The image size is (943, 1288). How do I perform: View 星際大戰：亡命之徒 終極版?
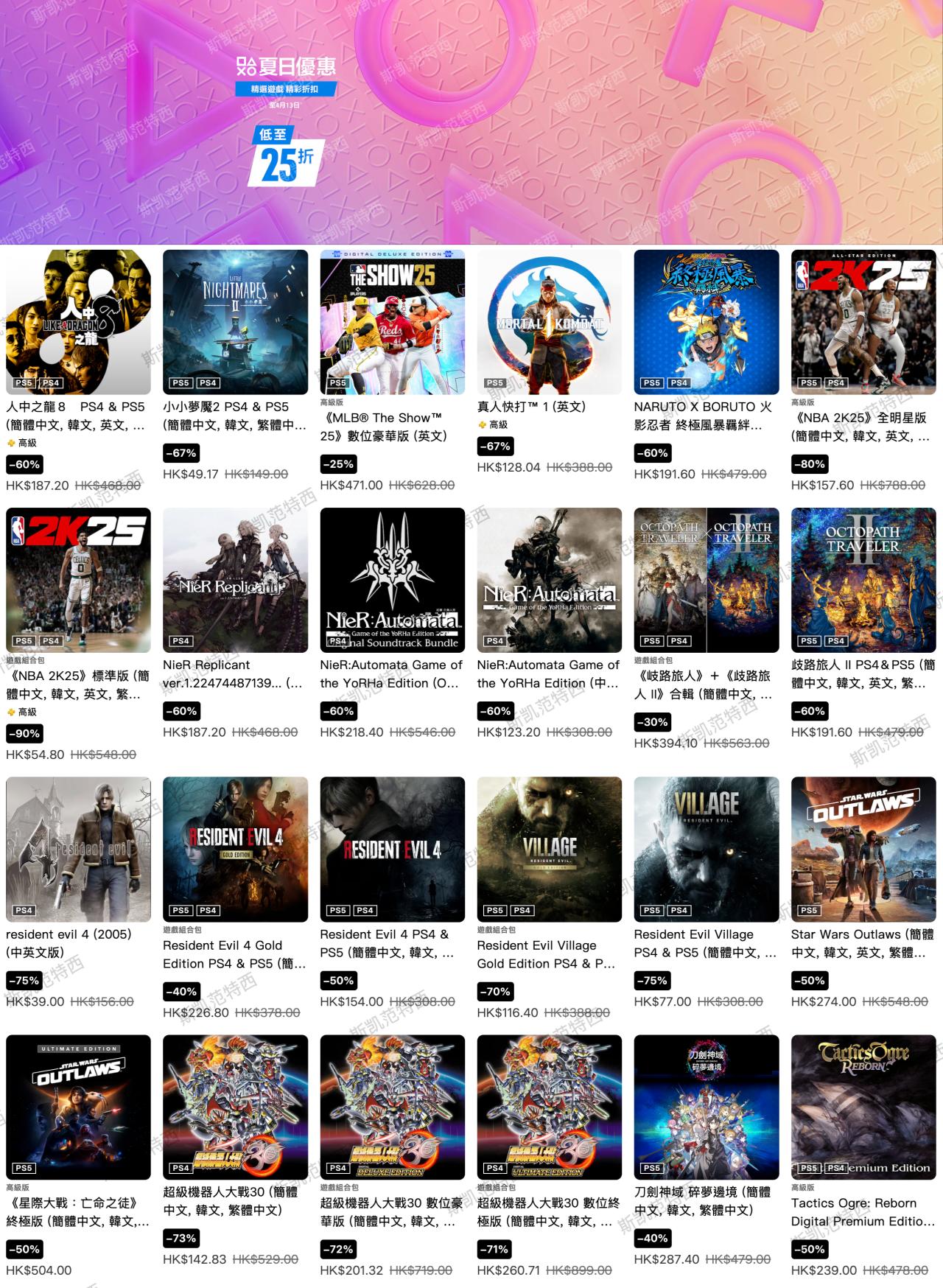78,1107
